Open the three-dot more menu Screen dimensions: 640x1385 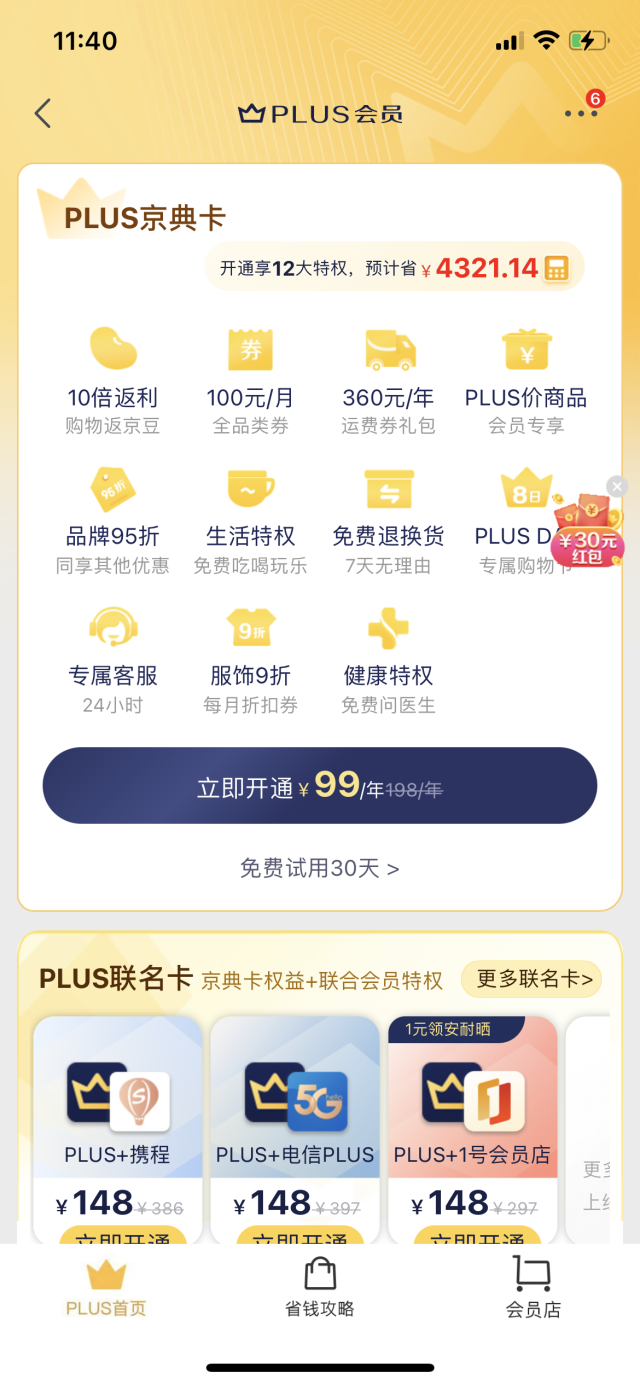(x=580, y=113)
